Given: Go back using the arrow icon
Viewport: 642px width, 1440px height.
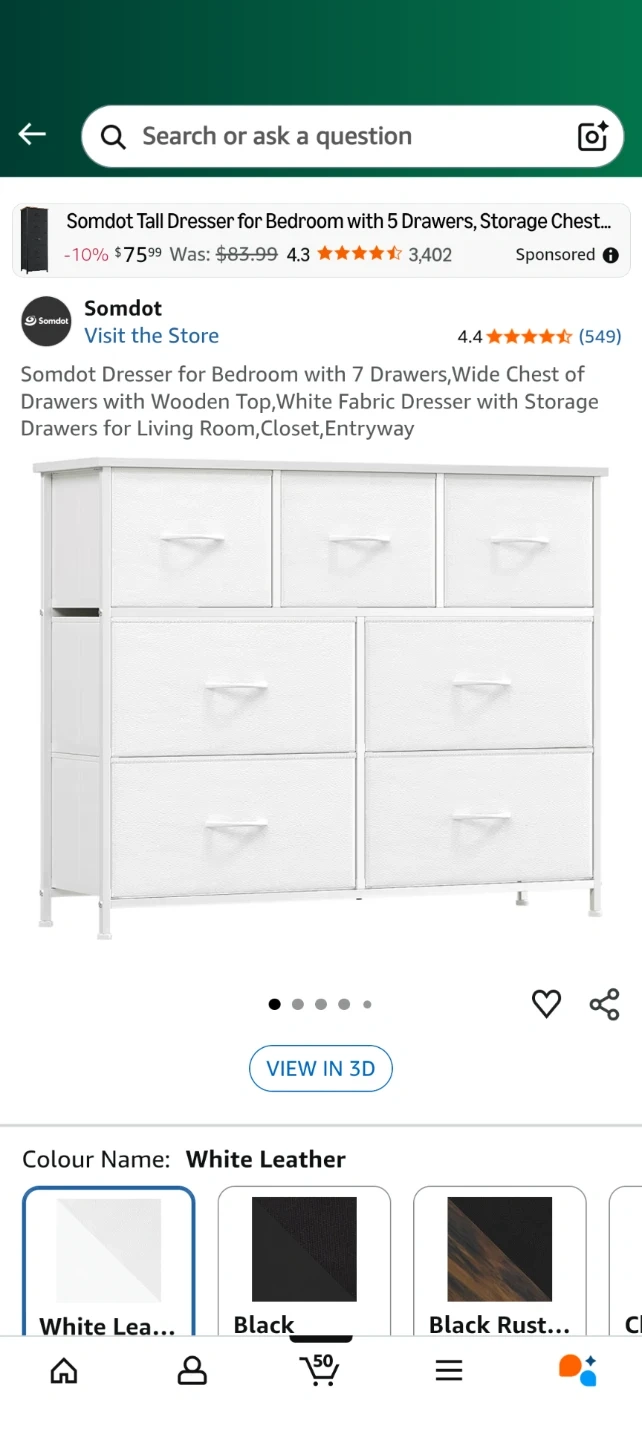Looking at the screenshot, I should coord(32,135).
